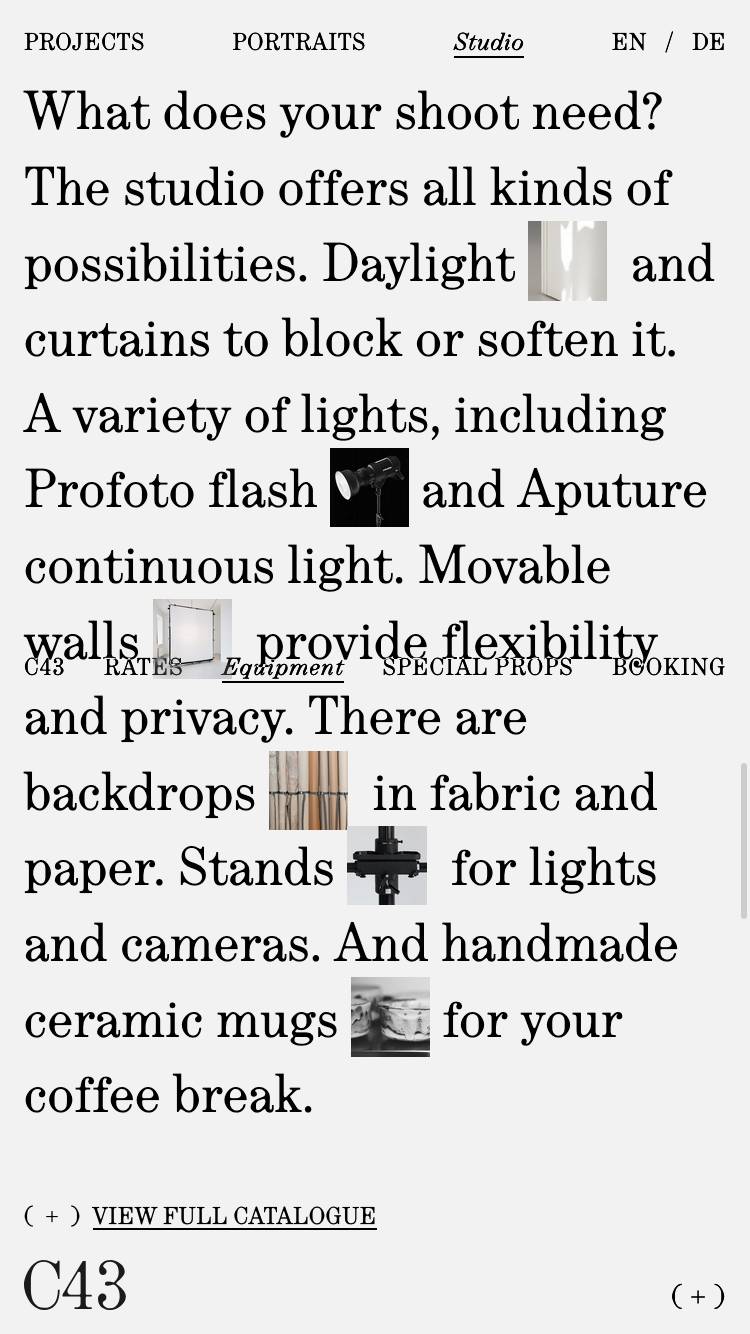Select the Equipment sub-tab

[x=282, y=667]
